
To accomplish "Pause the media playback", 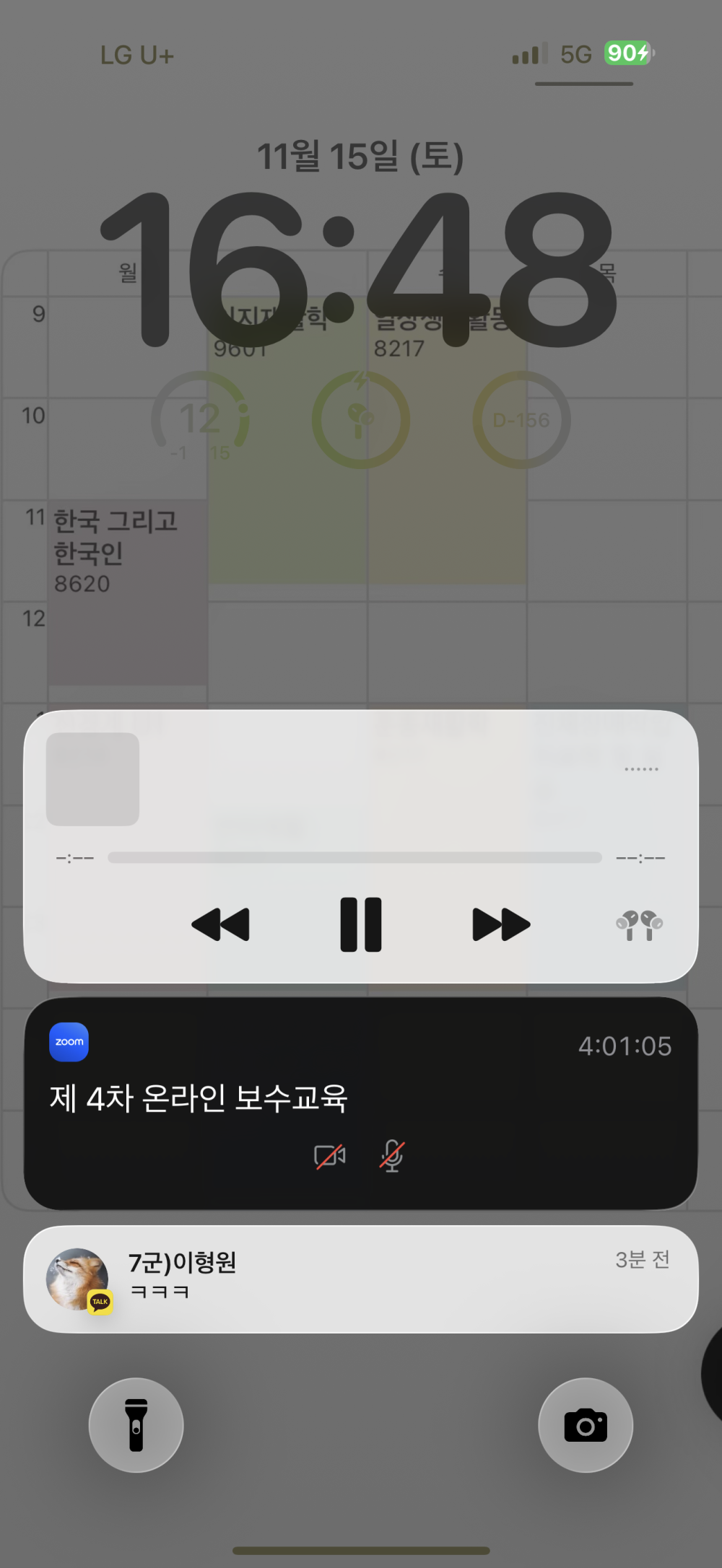I will pyautogui.click(x=361, y=924).
